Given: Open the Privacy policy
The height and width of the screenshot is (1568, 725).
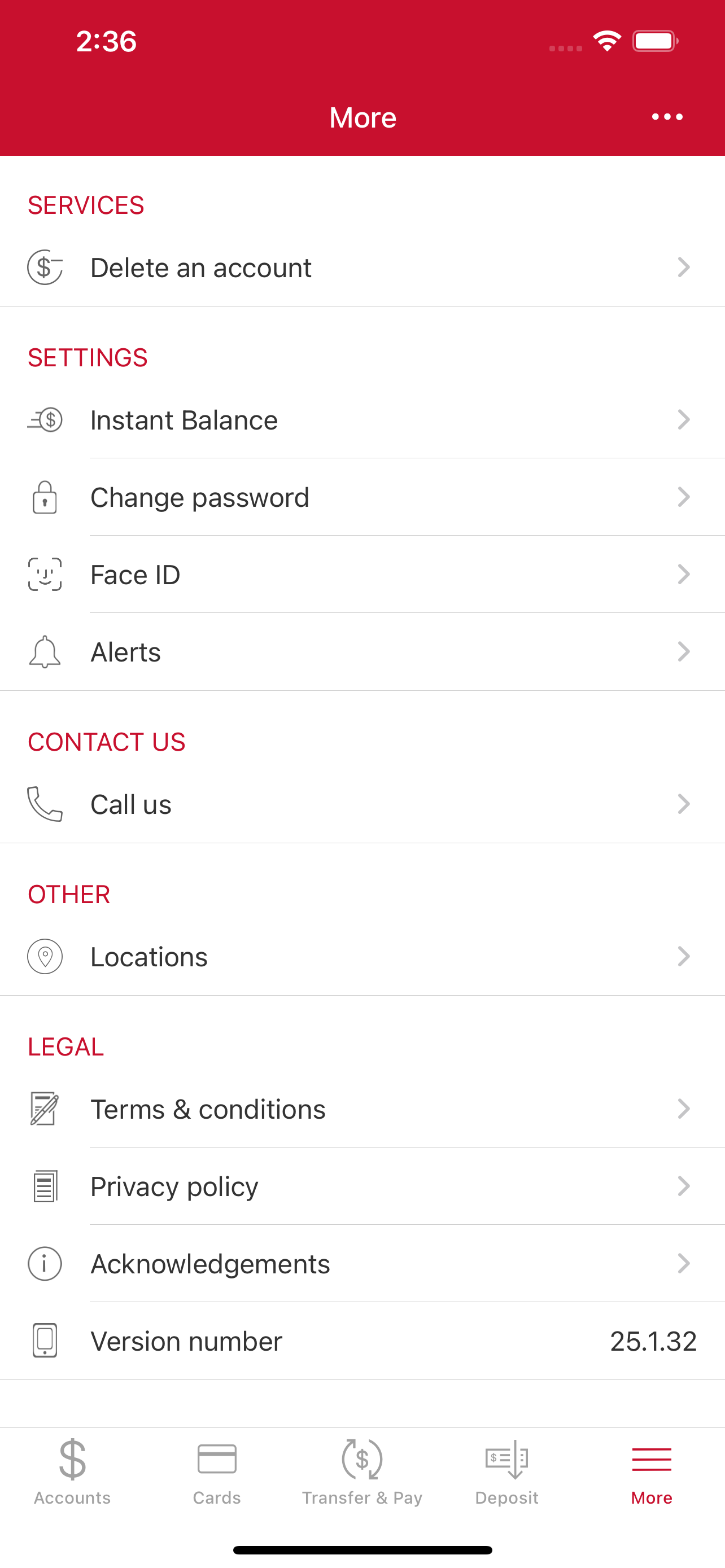Looking at the screenshot, I should (x=362, y=1186).
